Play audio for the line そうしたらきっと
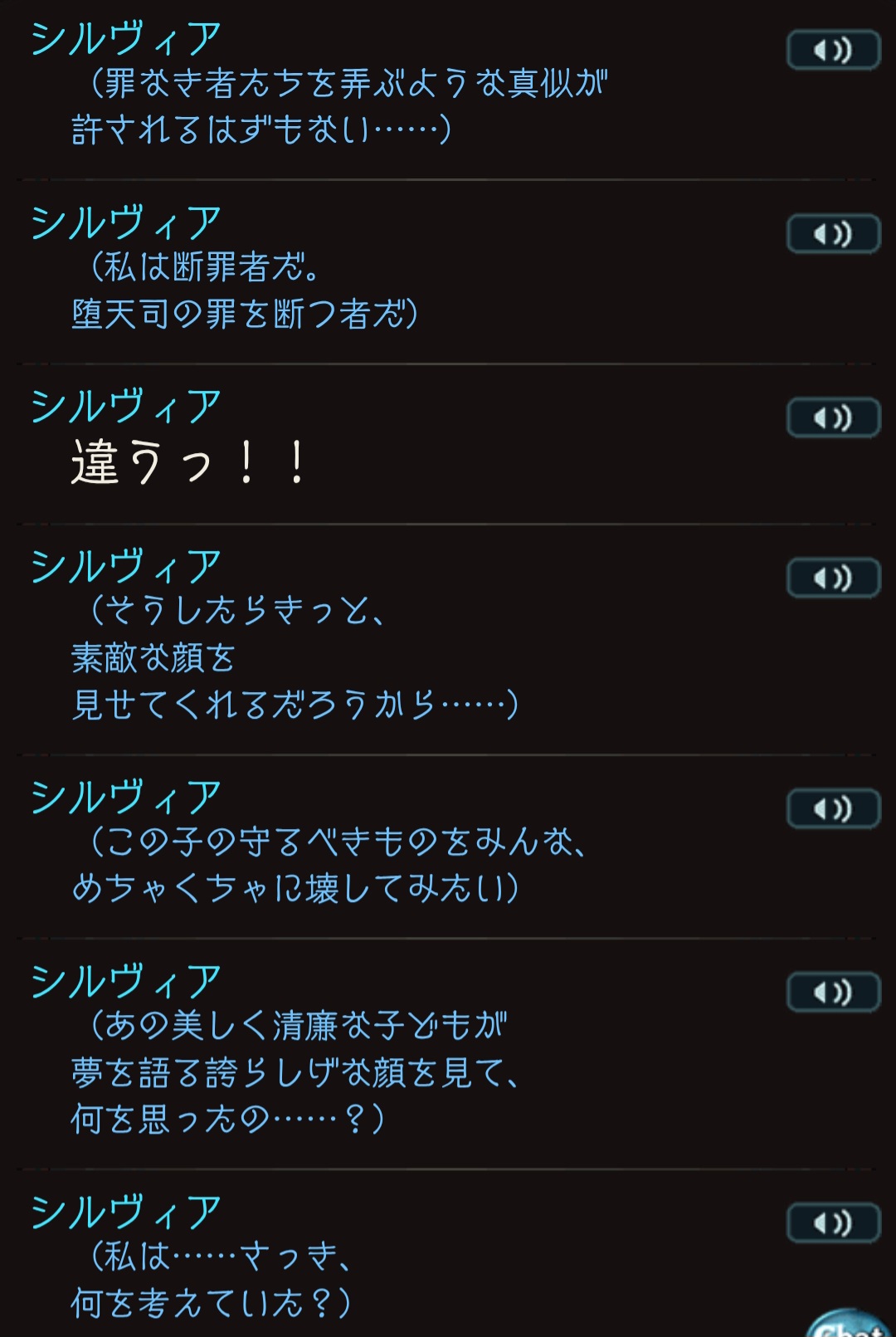Screen dimensions: 896x1337 click(x=833, y=578)
